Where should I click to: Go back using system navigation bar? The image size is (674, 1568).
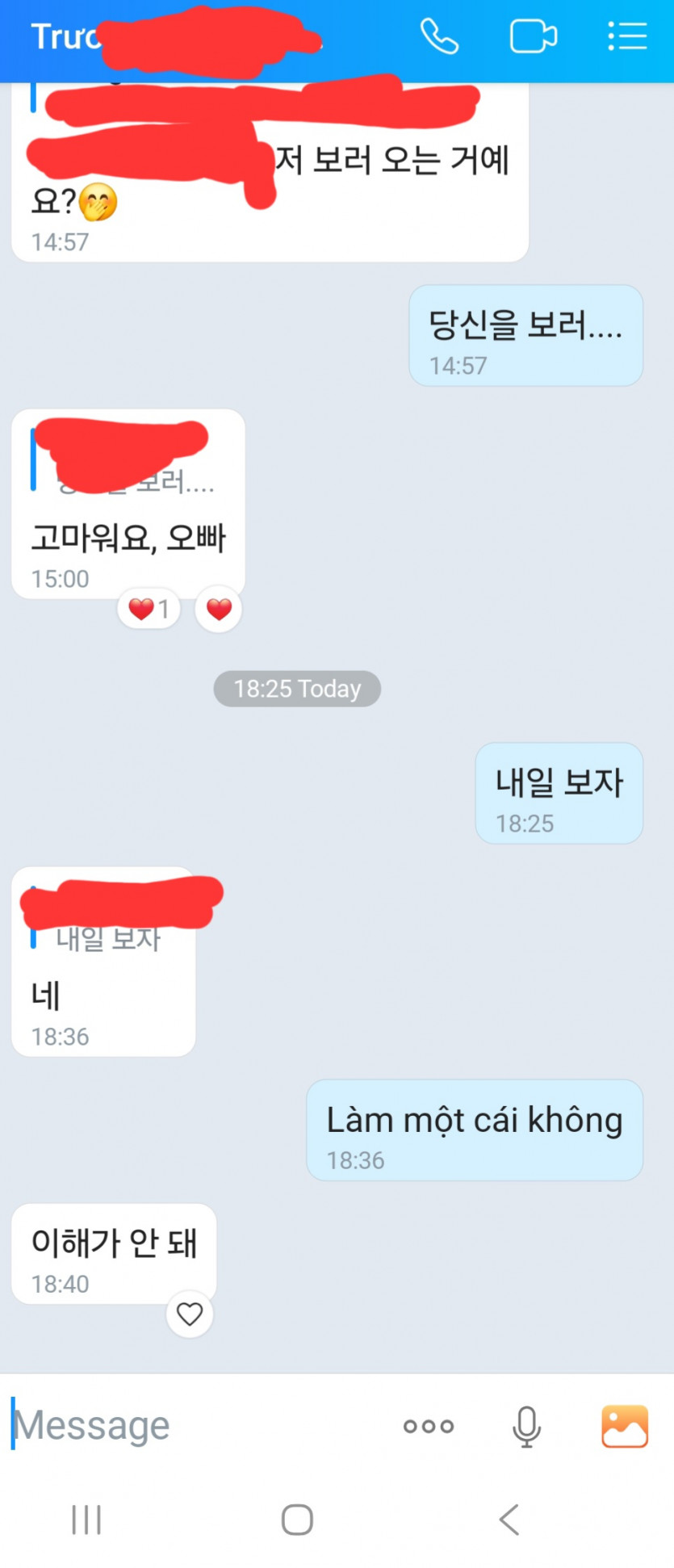coord(509,1520)
